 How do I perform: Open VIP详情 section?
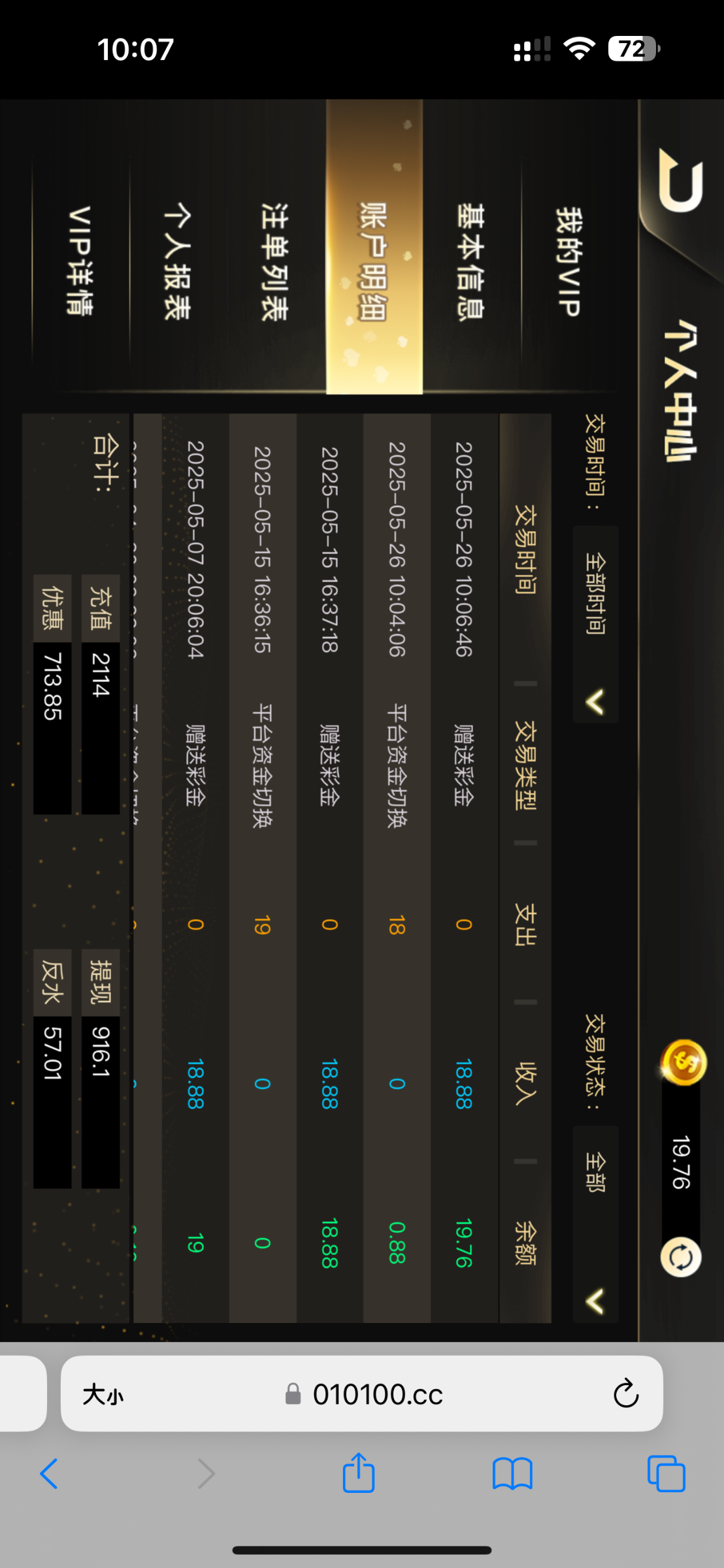click(x=80, y=261)
